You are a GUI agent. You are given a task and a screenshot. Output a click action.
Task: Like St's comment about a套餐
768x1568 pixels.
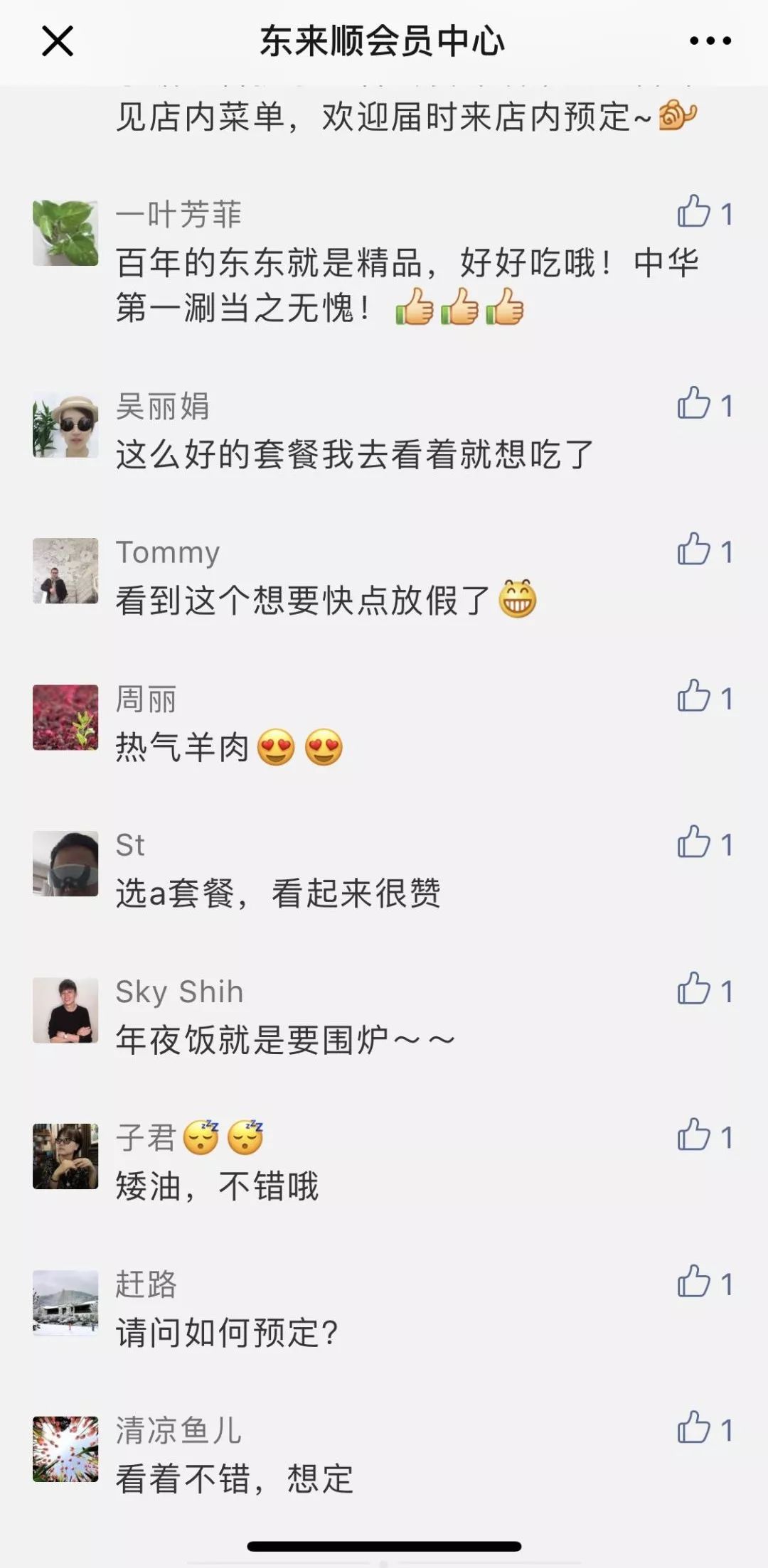[694, 843]
